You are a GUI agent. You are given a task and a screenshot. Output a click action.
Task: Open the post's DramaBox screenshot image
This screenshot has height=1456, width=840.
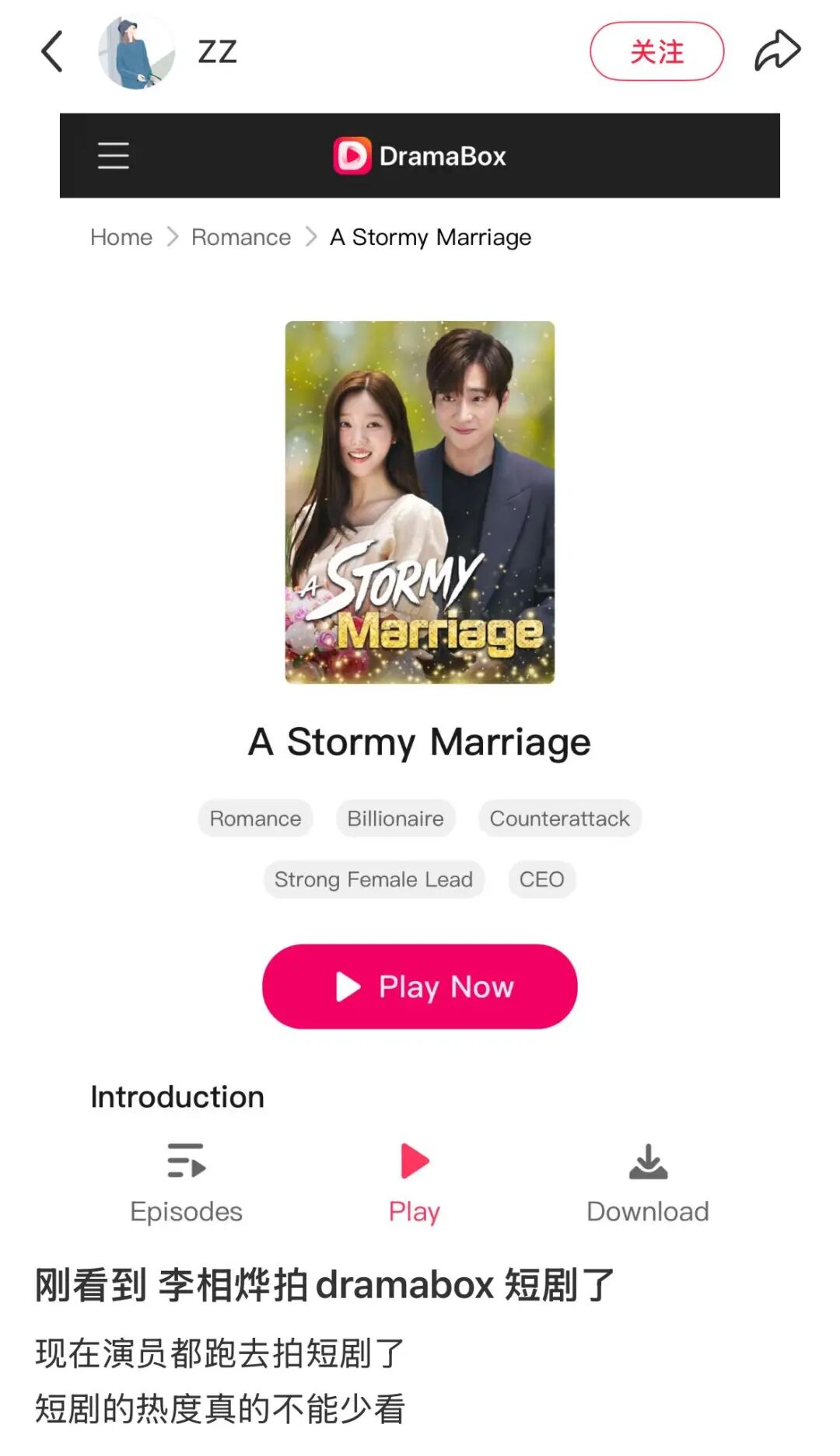(420, 622)
